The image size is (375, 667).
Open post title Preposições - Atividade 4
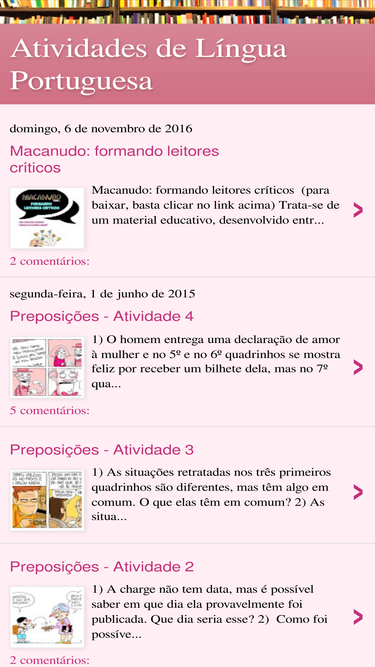[x=102, y=316]
